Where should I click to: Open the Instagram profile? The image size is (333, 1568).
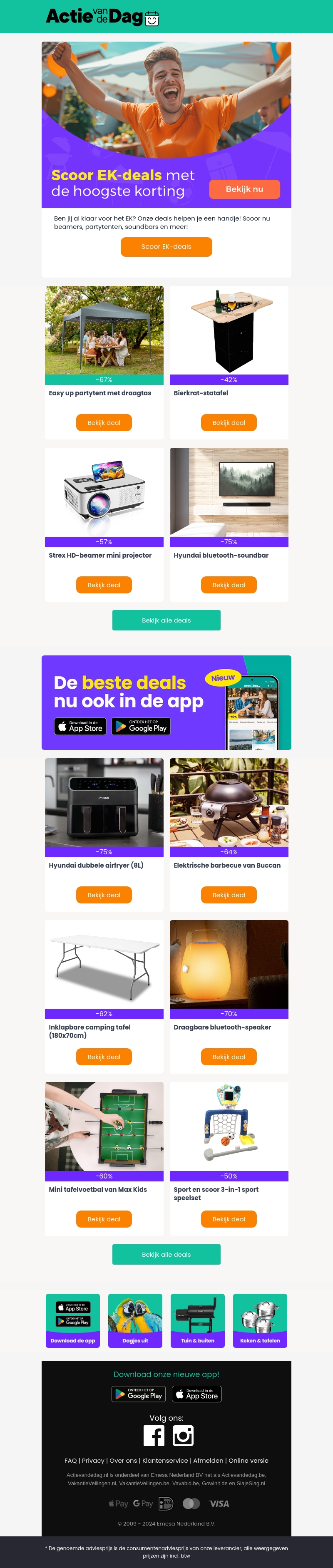(183, 1435)
